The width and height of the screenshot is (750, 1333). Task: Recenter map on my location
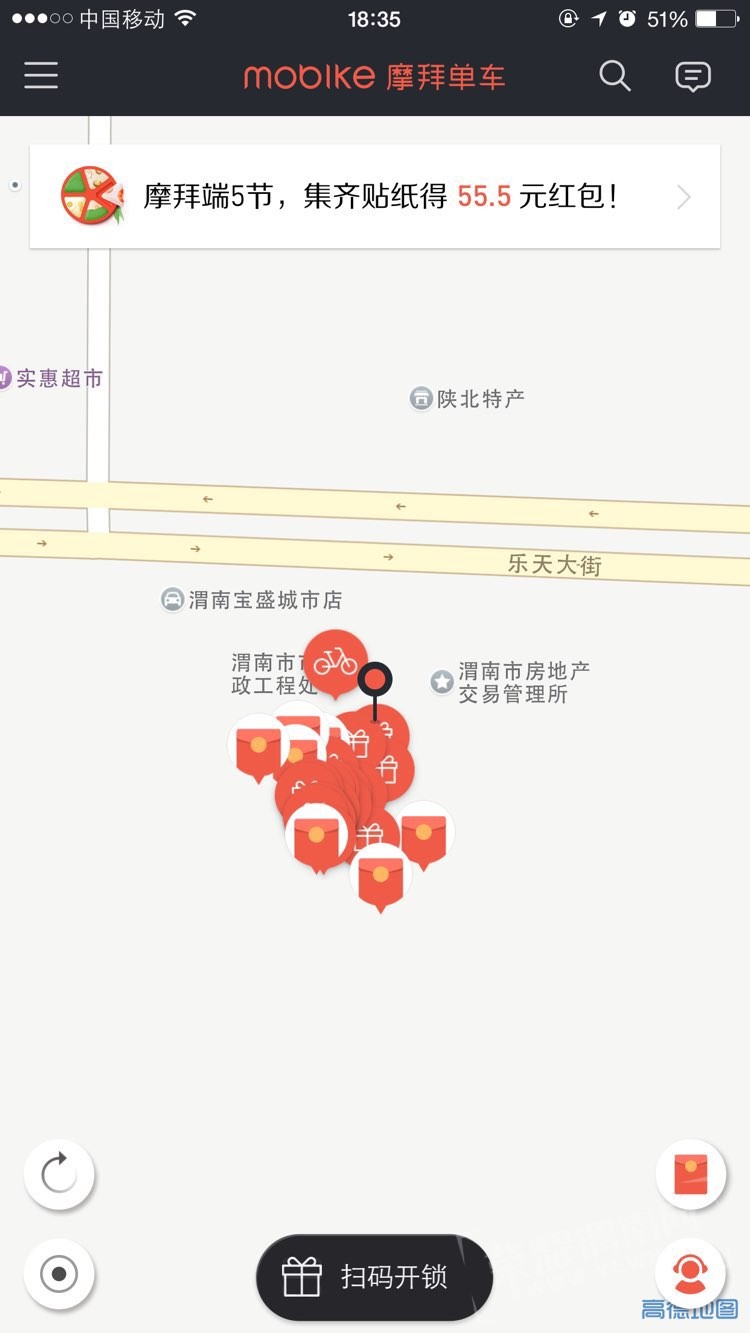[x=59, y=1274]
